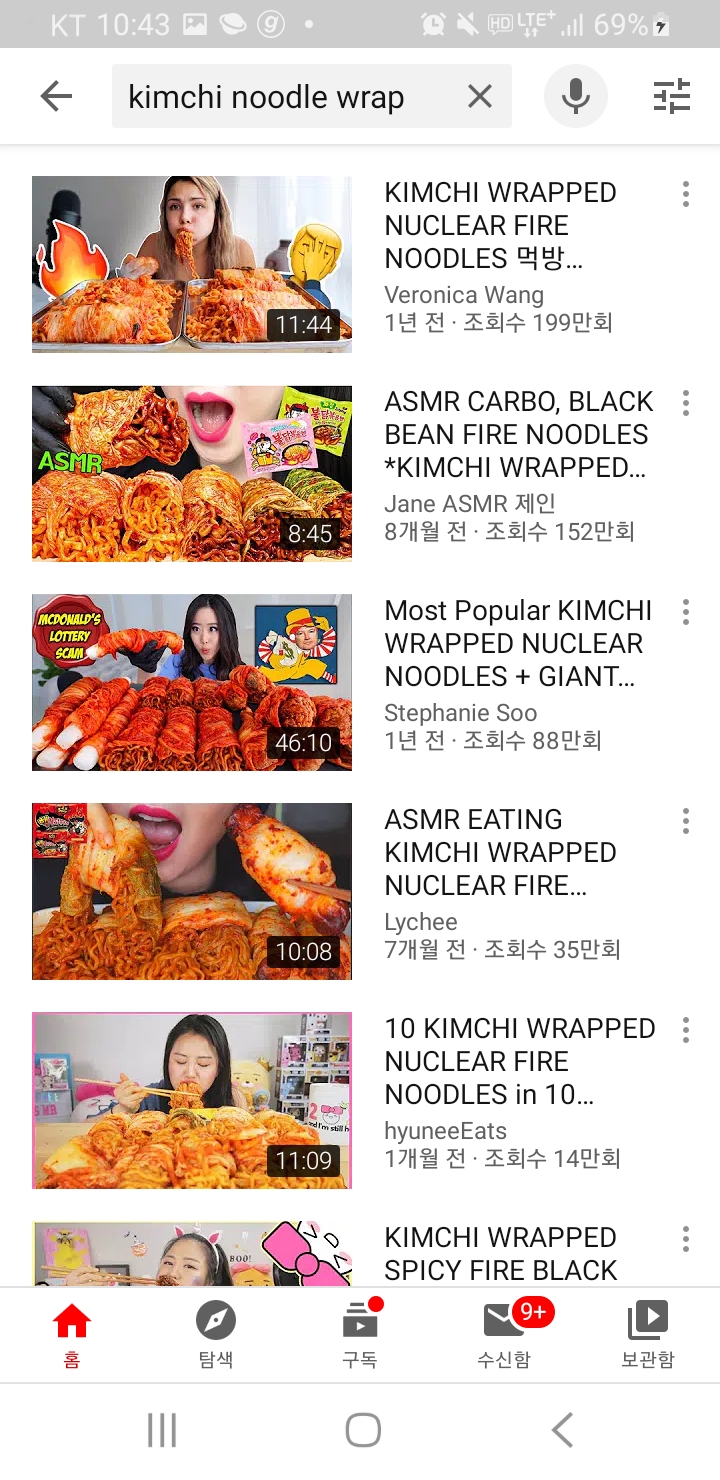This screenshot has width=720, height=1480.
Task: Play Jane ASMR carbo black bean video
Action: click(x=192, y=473)
